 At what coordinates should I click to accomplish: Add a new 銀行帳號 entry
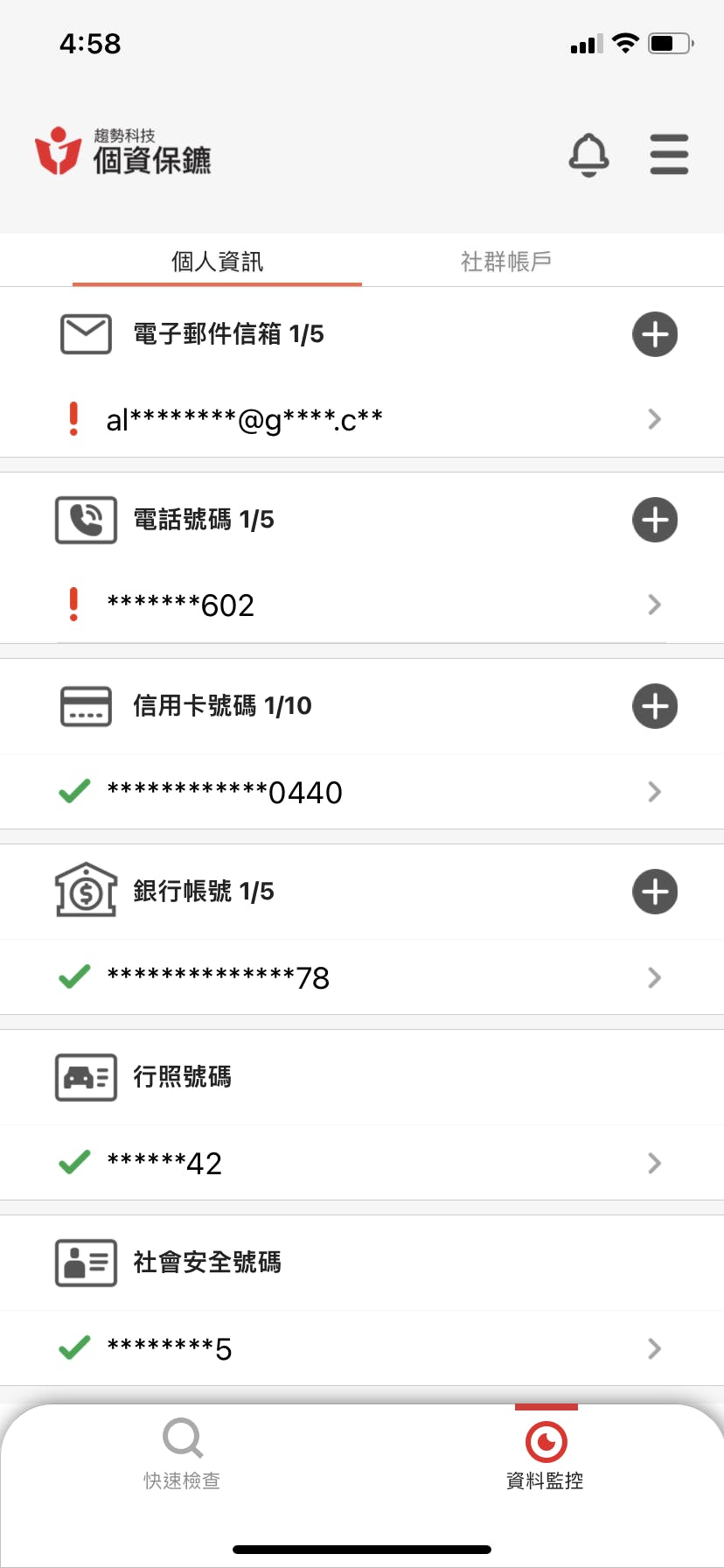(655, 892)
